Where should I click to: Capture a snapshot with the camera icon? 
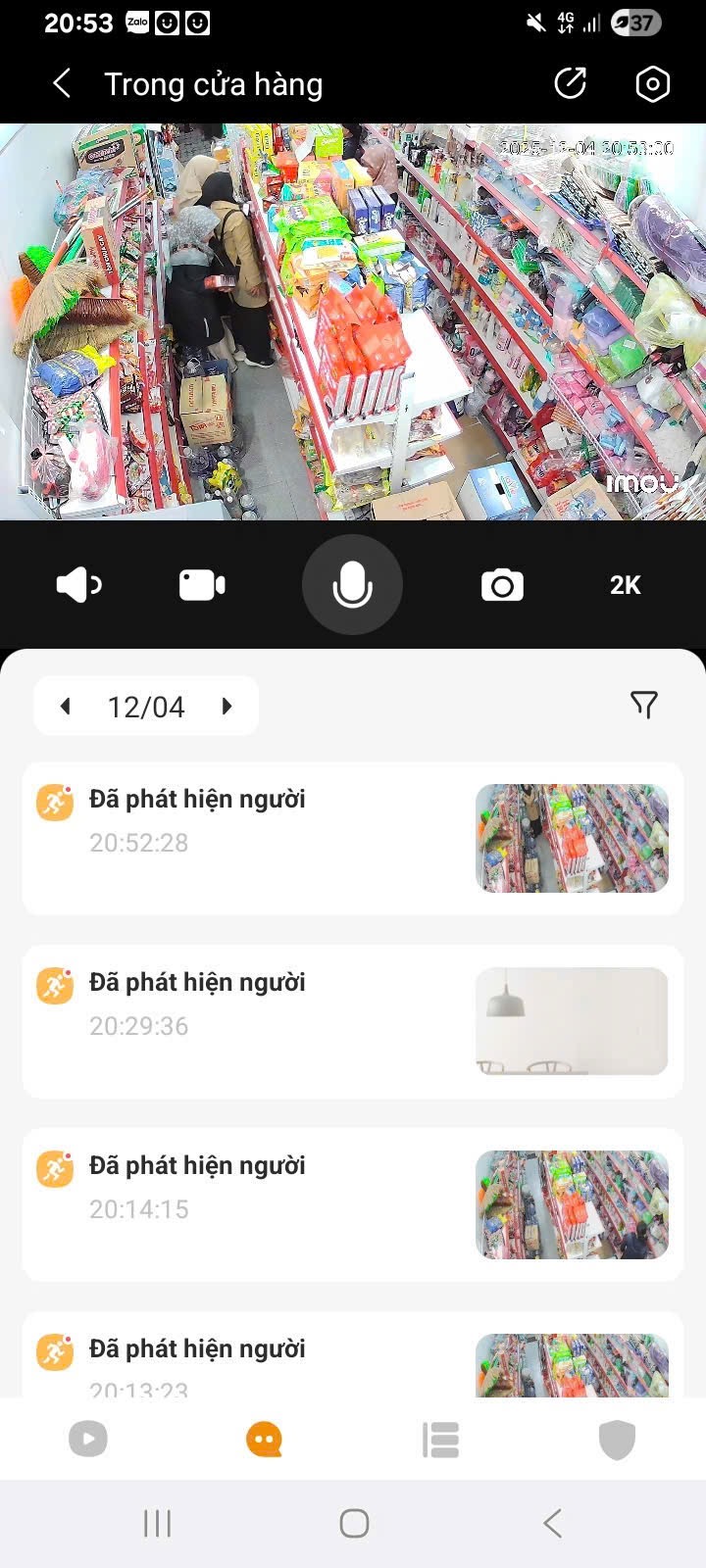[x=502, y=585]
